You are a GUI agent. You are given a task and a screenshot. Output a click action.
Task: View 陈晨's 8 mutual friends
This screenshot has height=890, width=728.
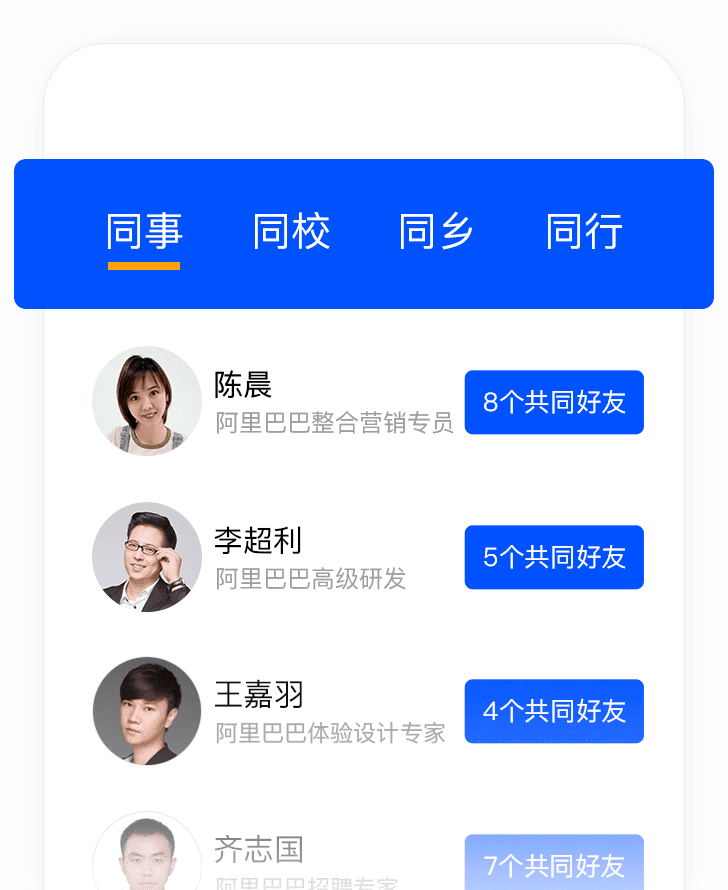[553, 402]
